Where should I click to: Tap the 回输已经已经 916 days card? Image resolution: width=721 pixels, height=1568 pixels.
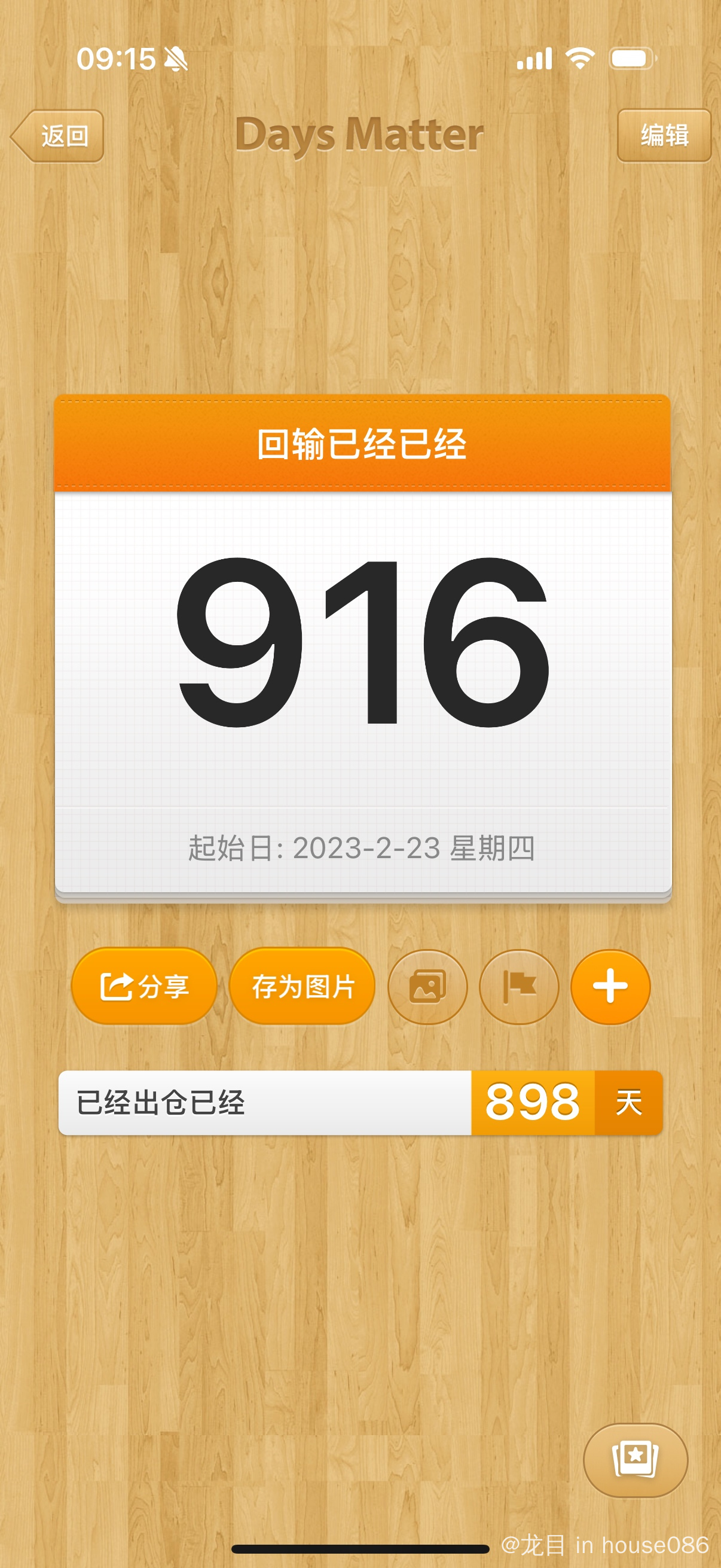coord(363,645)
